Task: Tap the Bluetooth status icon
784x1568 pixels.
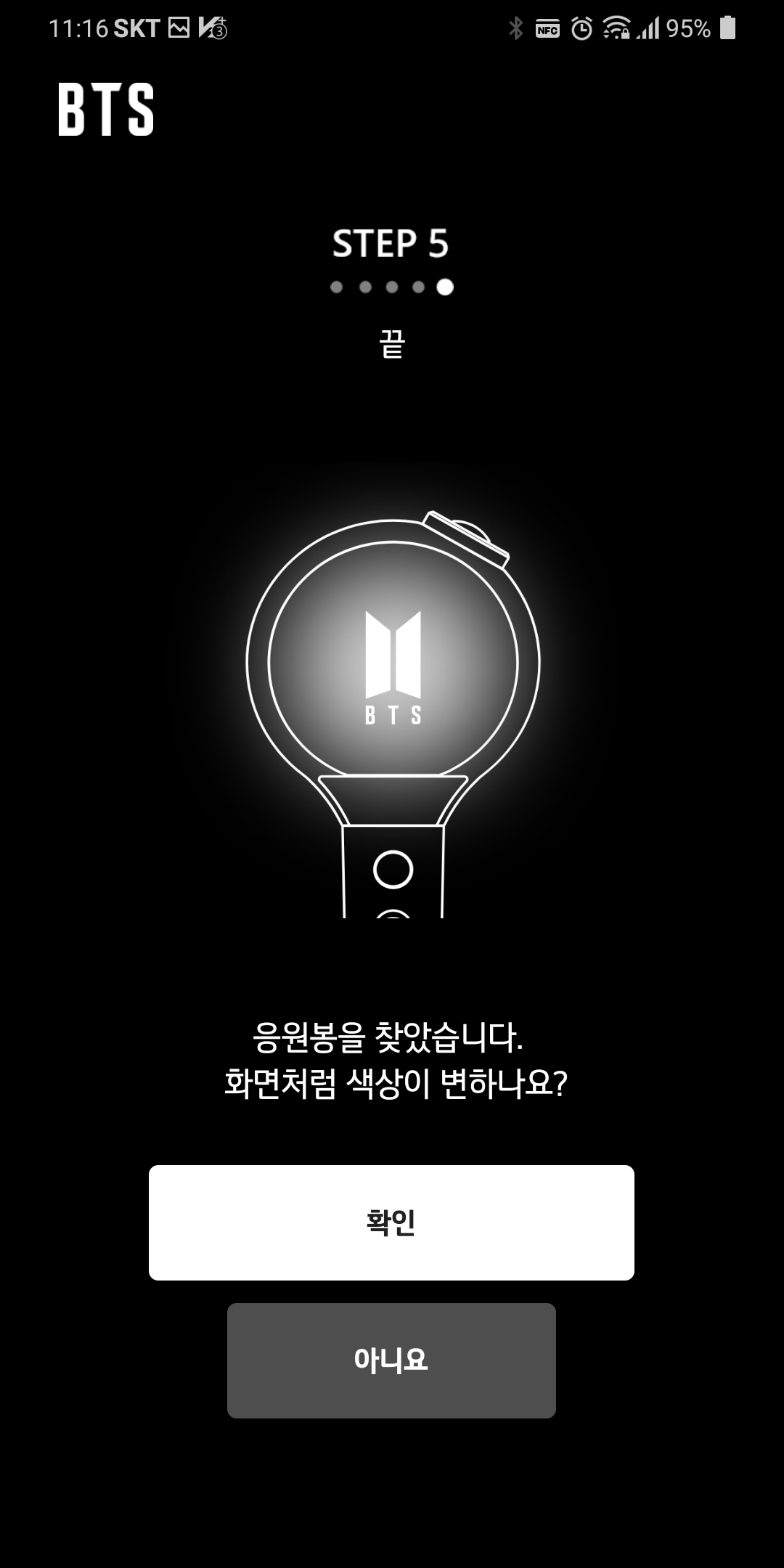Action: pyautogui.click(x=517, y=27)
